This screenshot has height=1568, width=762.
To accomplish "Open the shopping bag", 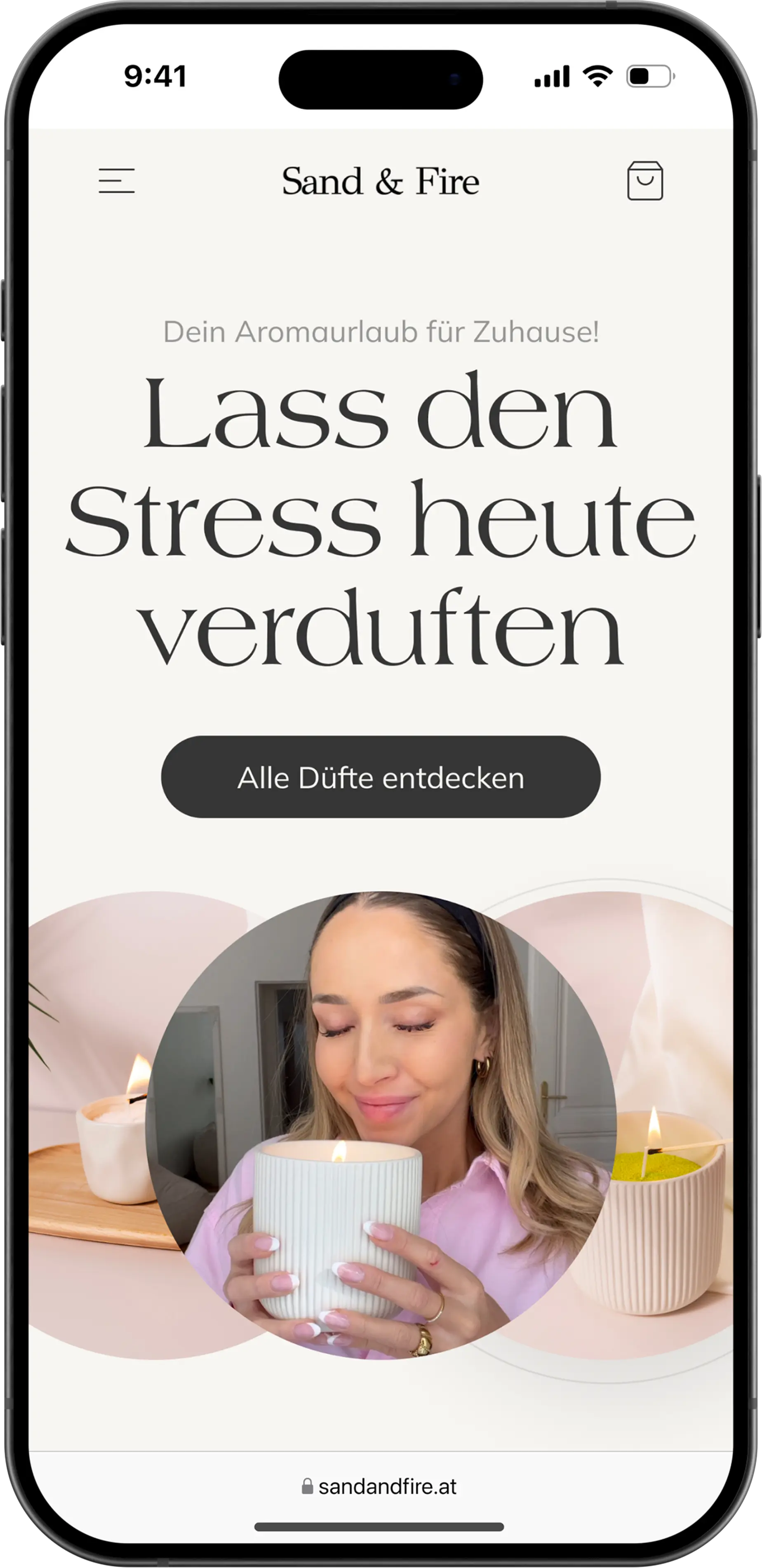I will click(645, 181).
